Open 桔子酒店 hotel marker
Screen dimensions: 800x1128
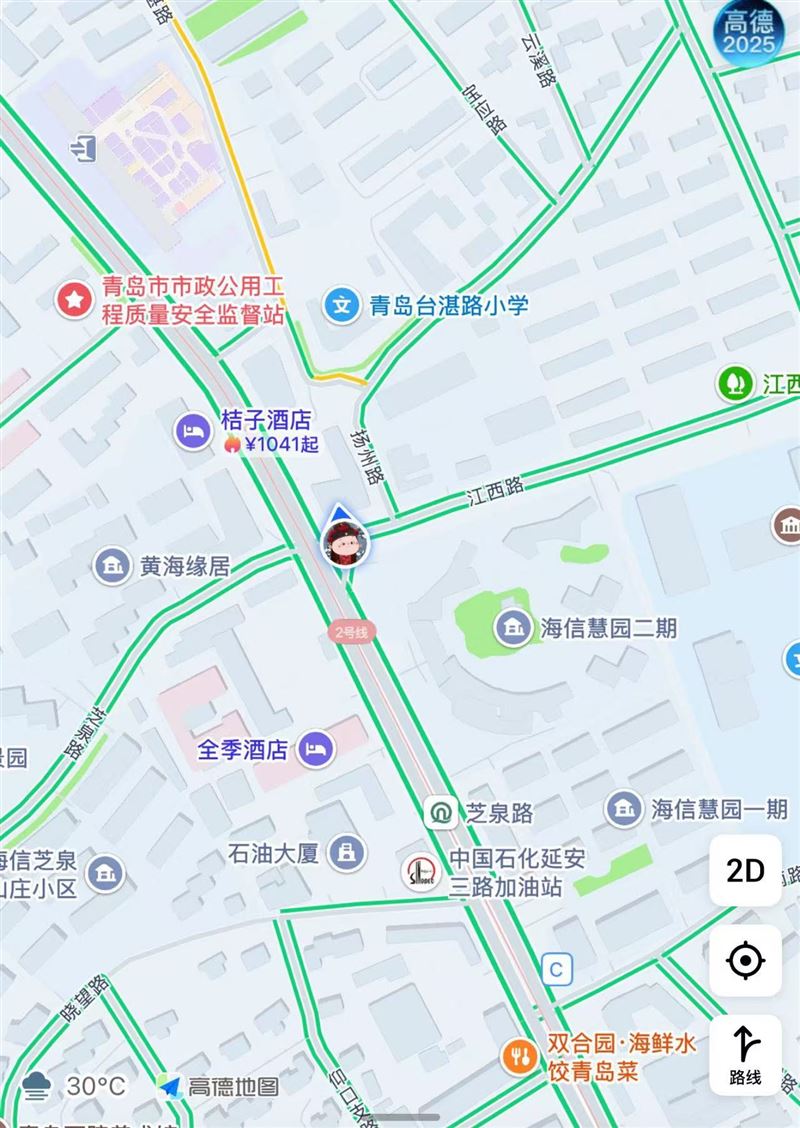coord(192,431)
